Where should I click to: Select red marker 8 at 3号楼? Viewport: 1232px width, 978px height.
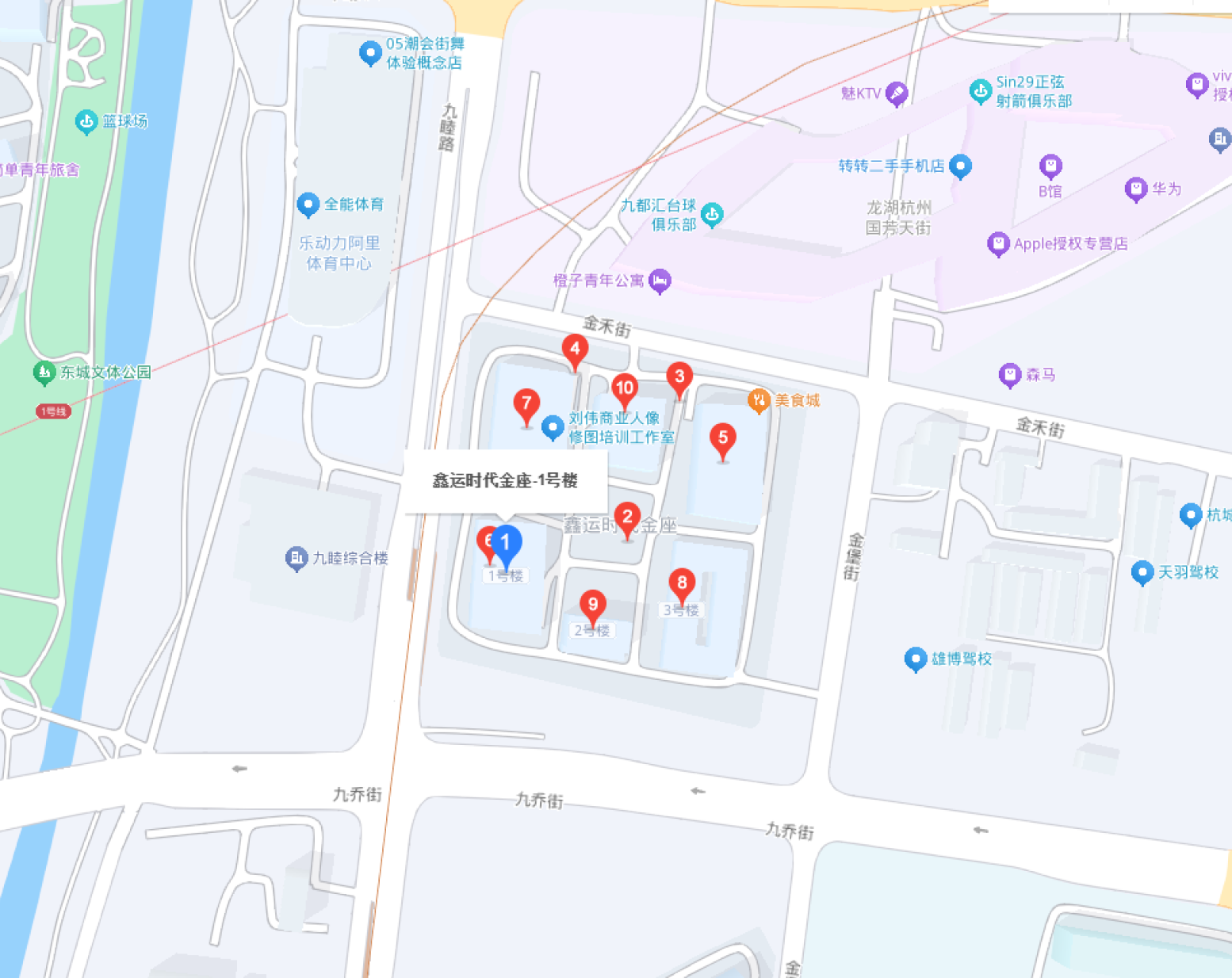[x=682, y=583]
